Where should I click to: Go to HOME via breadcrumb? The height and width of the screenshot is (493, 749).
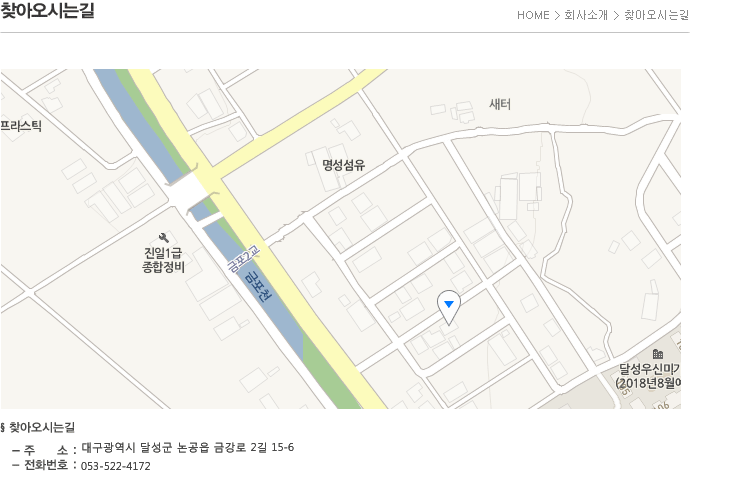point(533,15)
